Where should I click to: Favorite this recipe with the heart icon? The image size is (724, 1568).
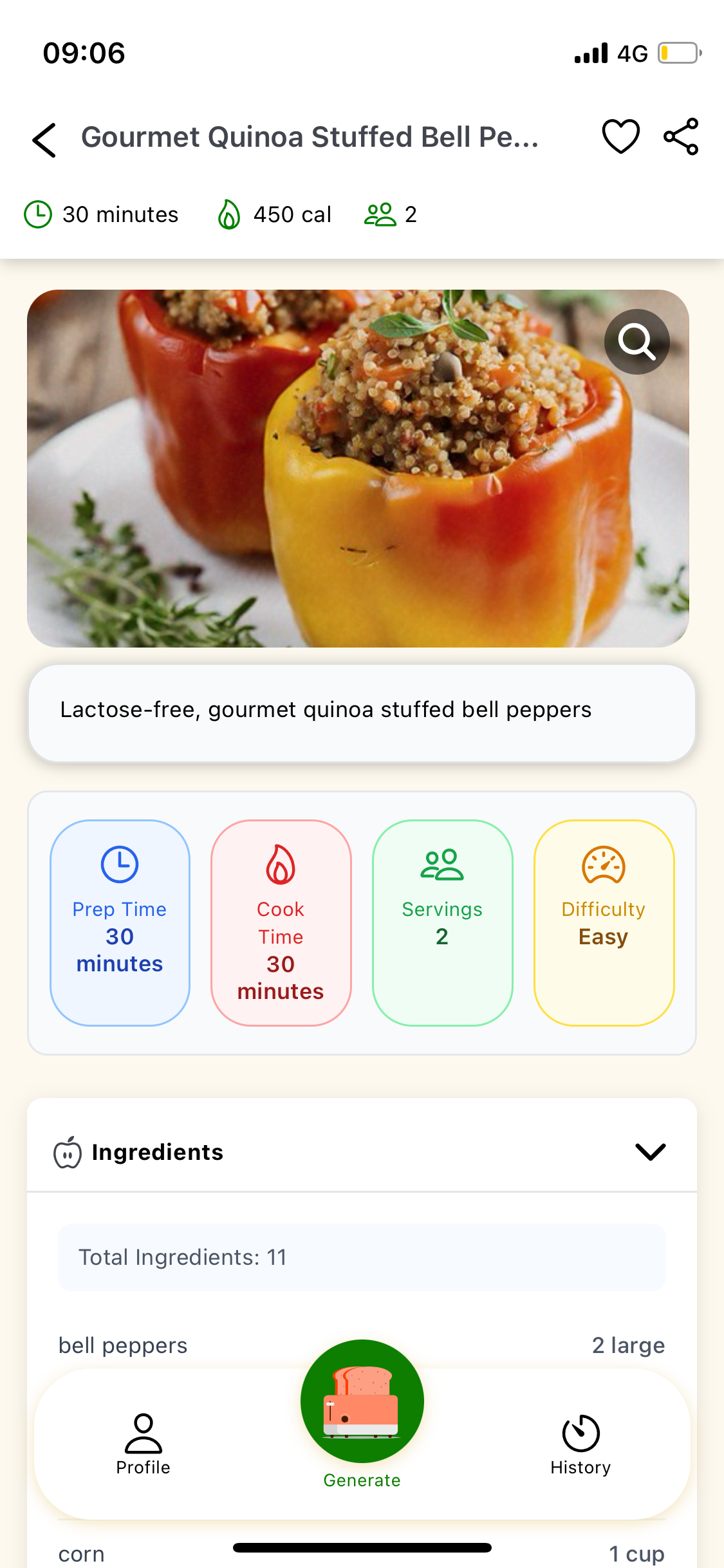620,136
